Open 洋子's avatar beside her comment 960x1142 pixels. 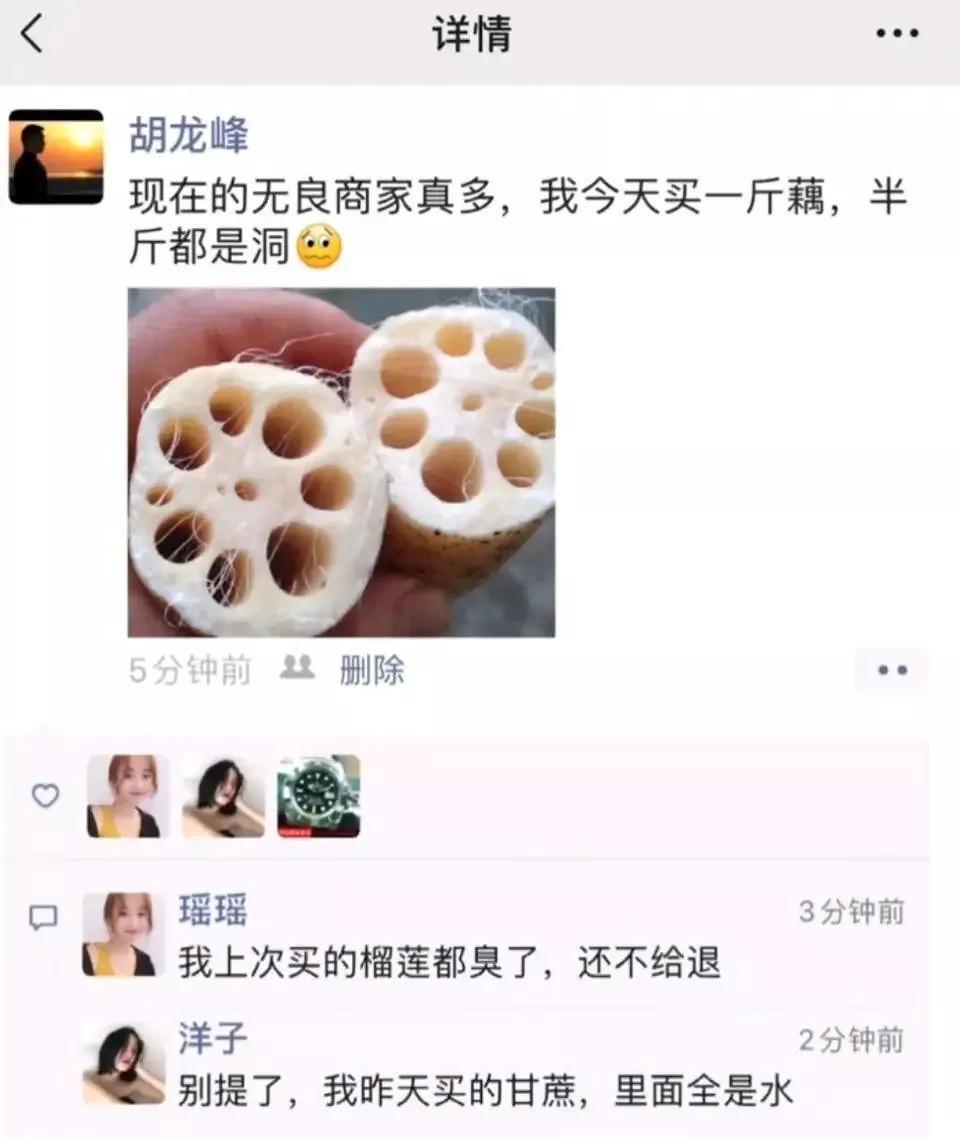click(123, 1063)
